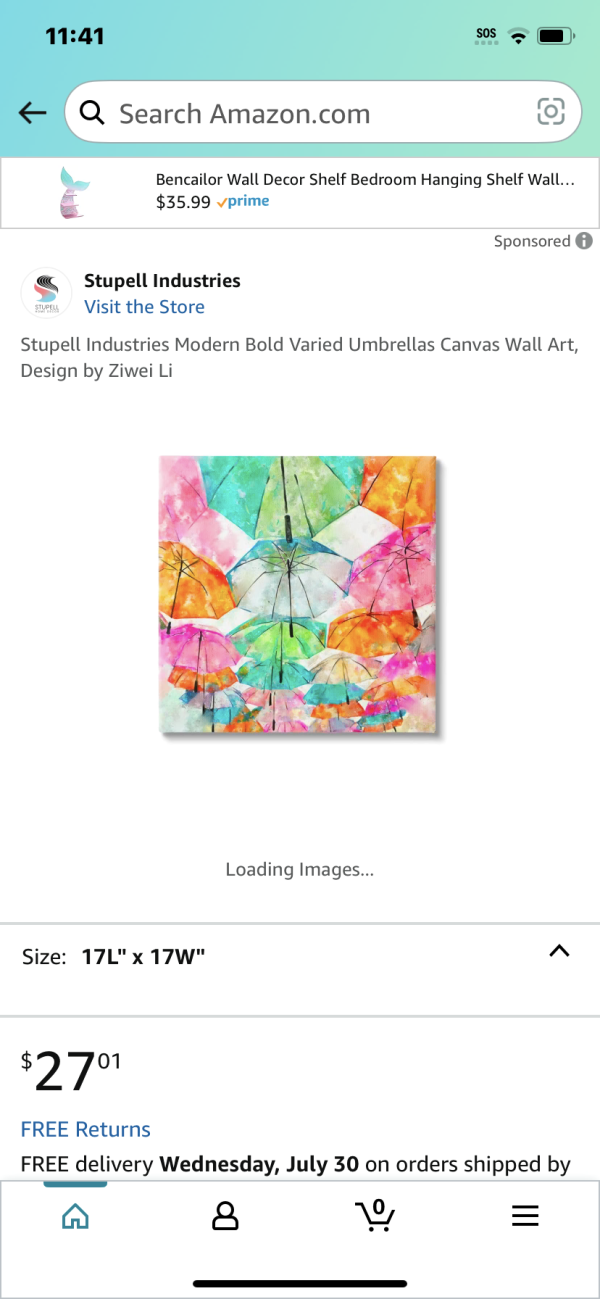Viewport: 600px width, 1299px height.
Task: Open the account profile tab
Action: click(x=225, y=1216)
